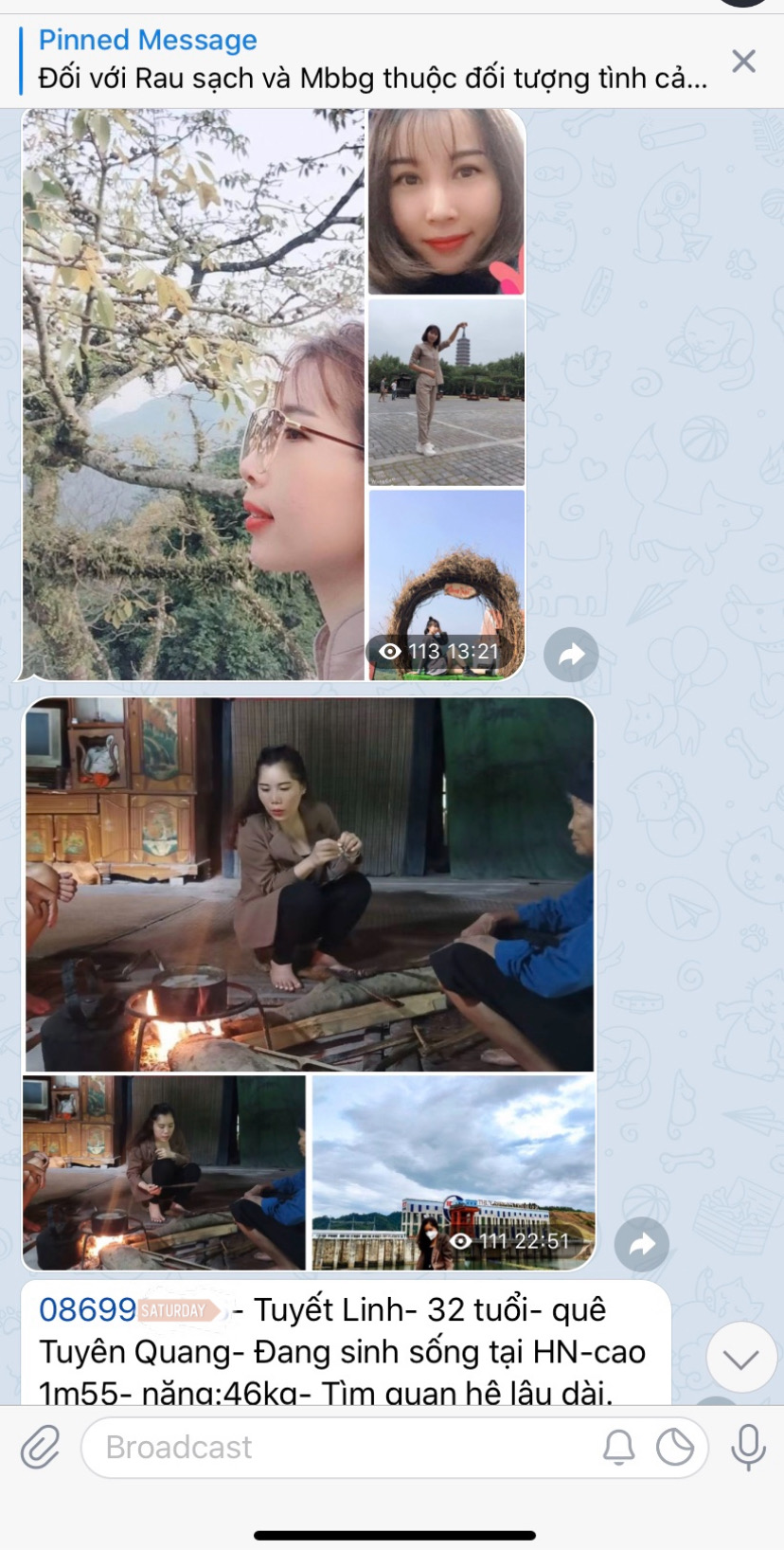Toggle silent broadcast with the bell icon
Screen dimensions: 784x1550
pos(619,1448)
